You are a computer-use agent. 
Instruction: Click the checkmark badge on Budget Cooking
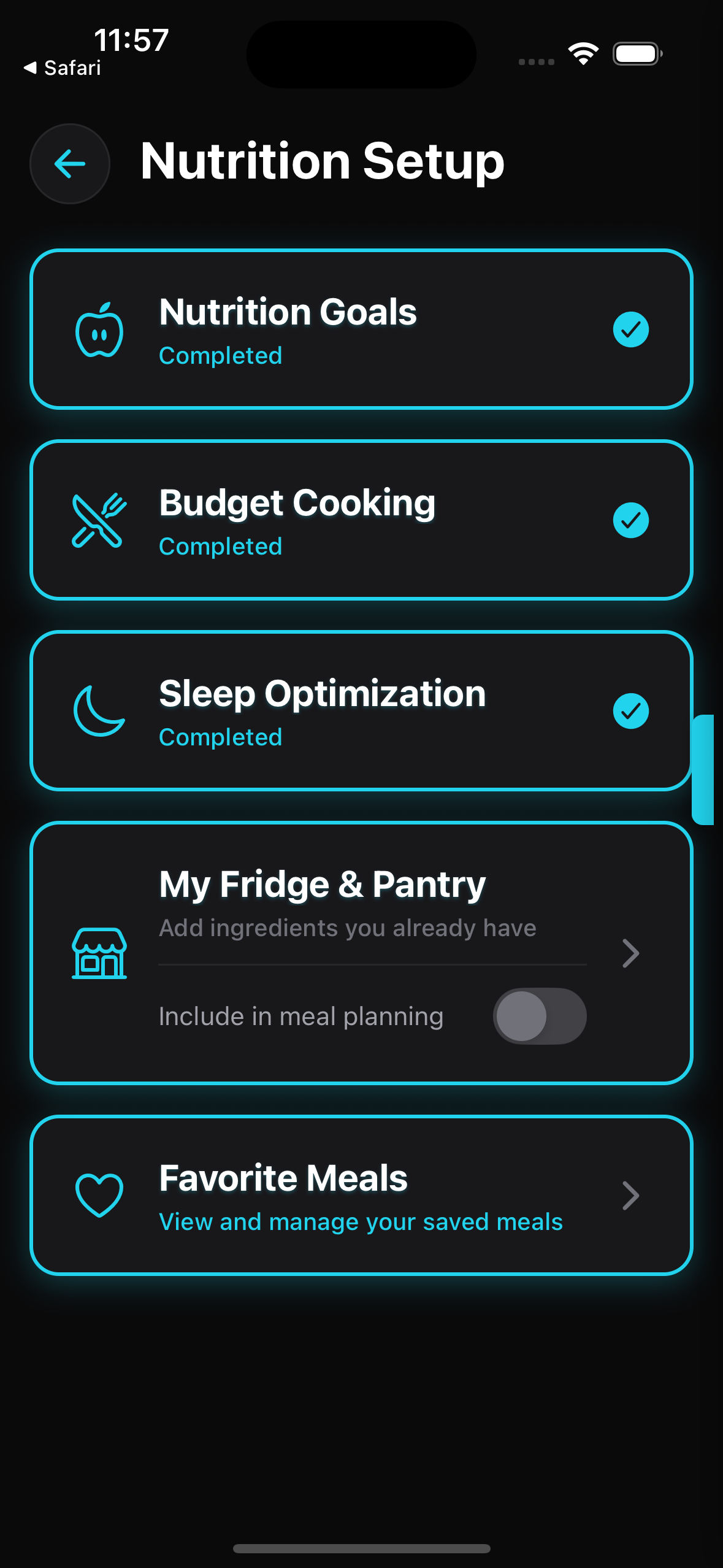(631, 519)
